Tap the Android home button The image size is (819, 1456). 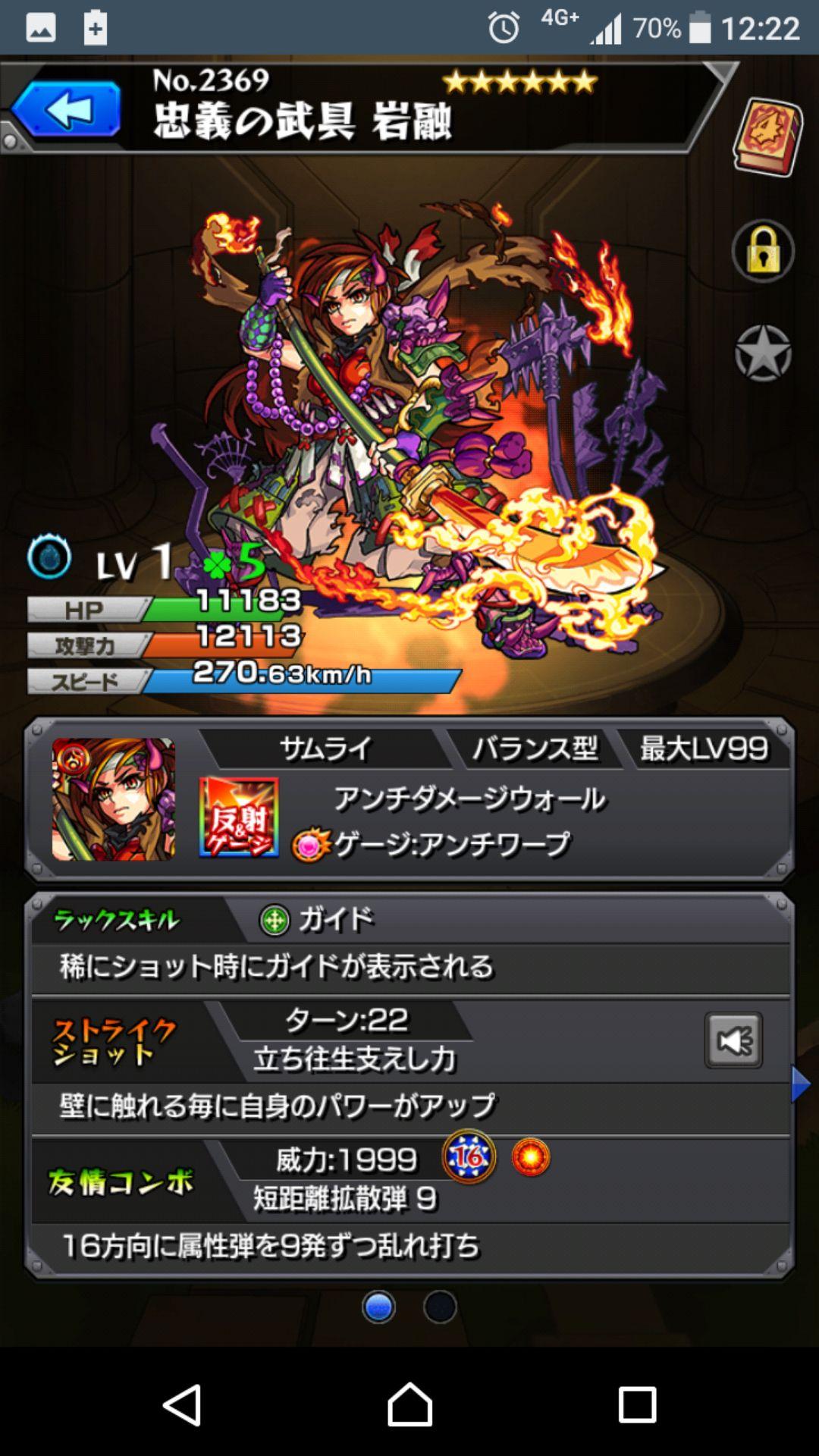(409, 1404)
